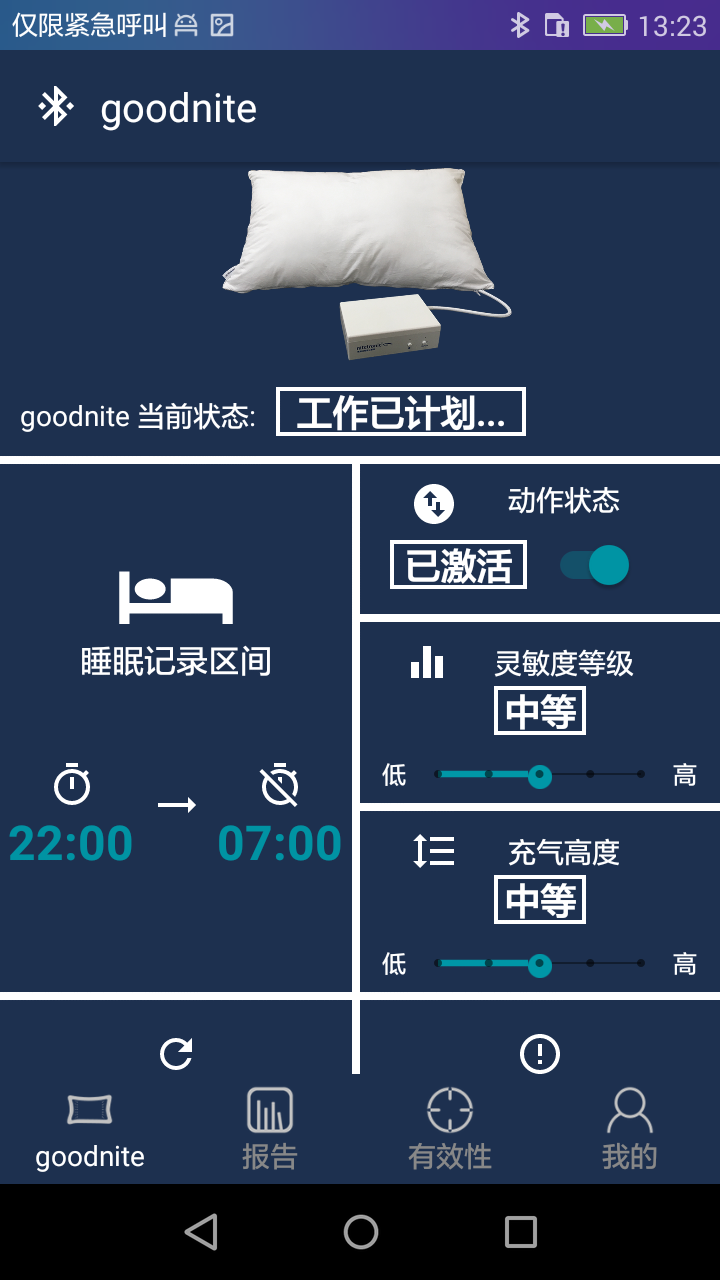This screenshot has height=1280, width=720.
Task: Tap the exclamation alert icon at bottom right
Action: 540,1052
